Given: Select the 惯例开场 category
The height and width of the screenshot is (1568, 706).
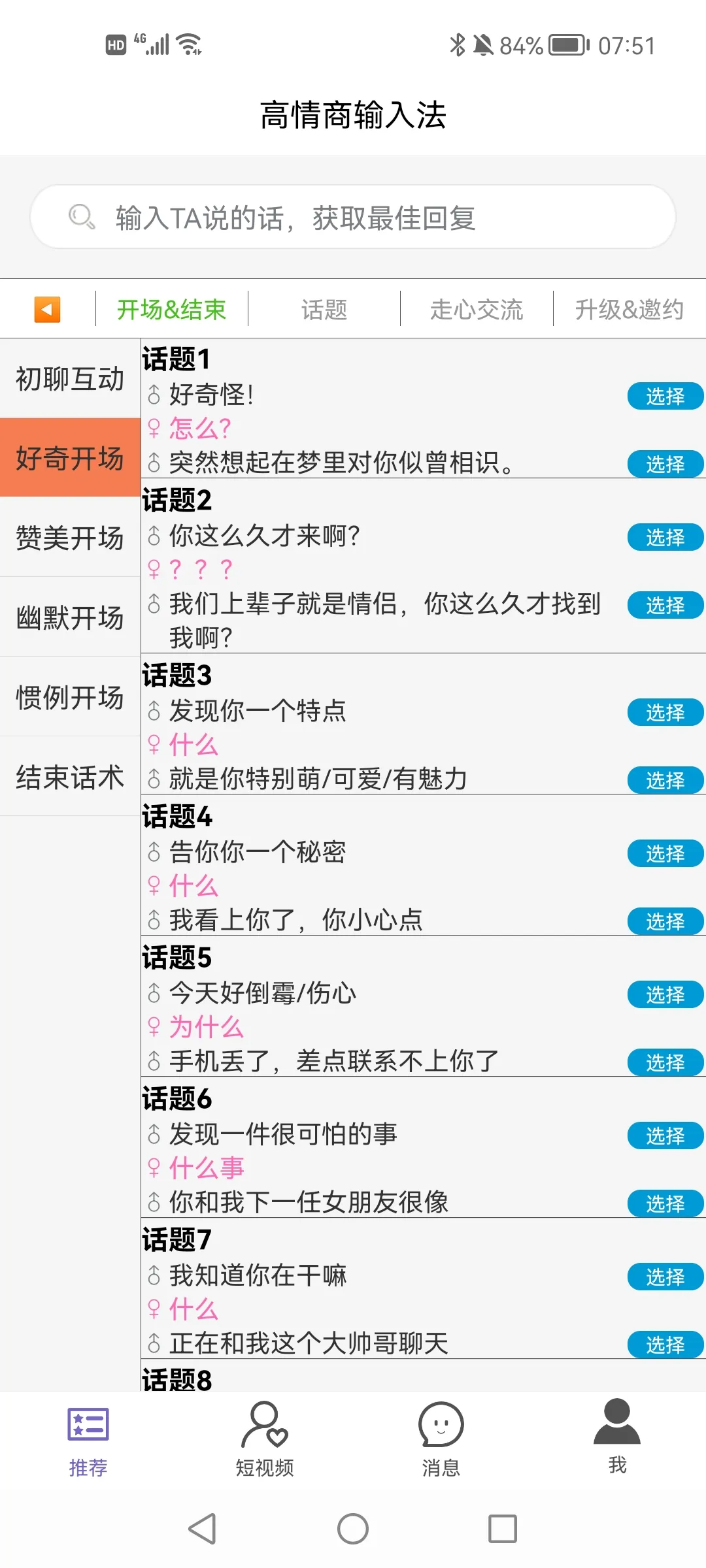Looking at the screenshot, I should coord(69,699).
